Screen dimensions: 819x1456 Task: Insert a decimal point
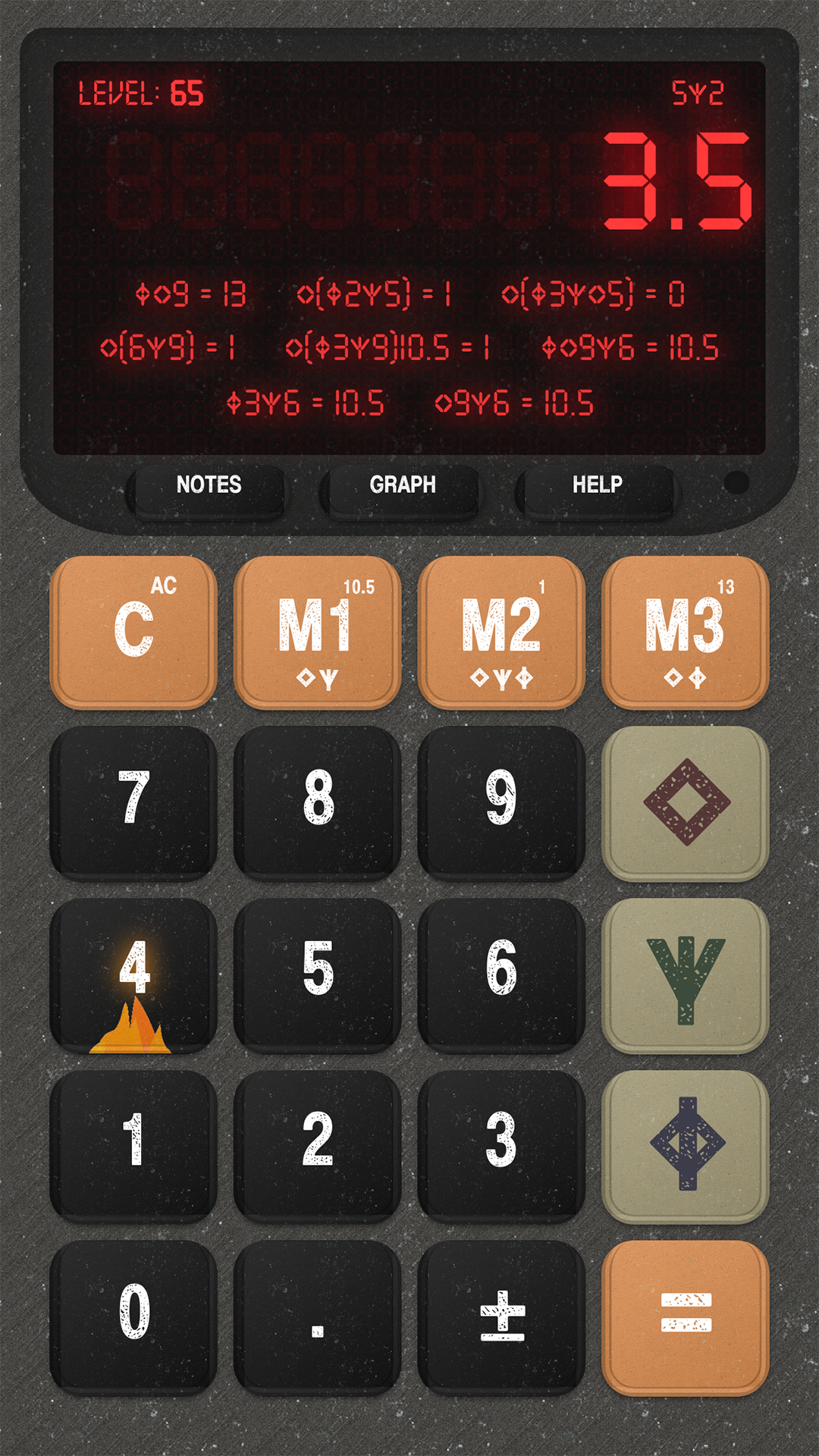pos(317,1316)
